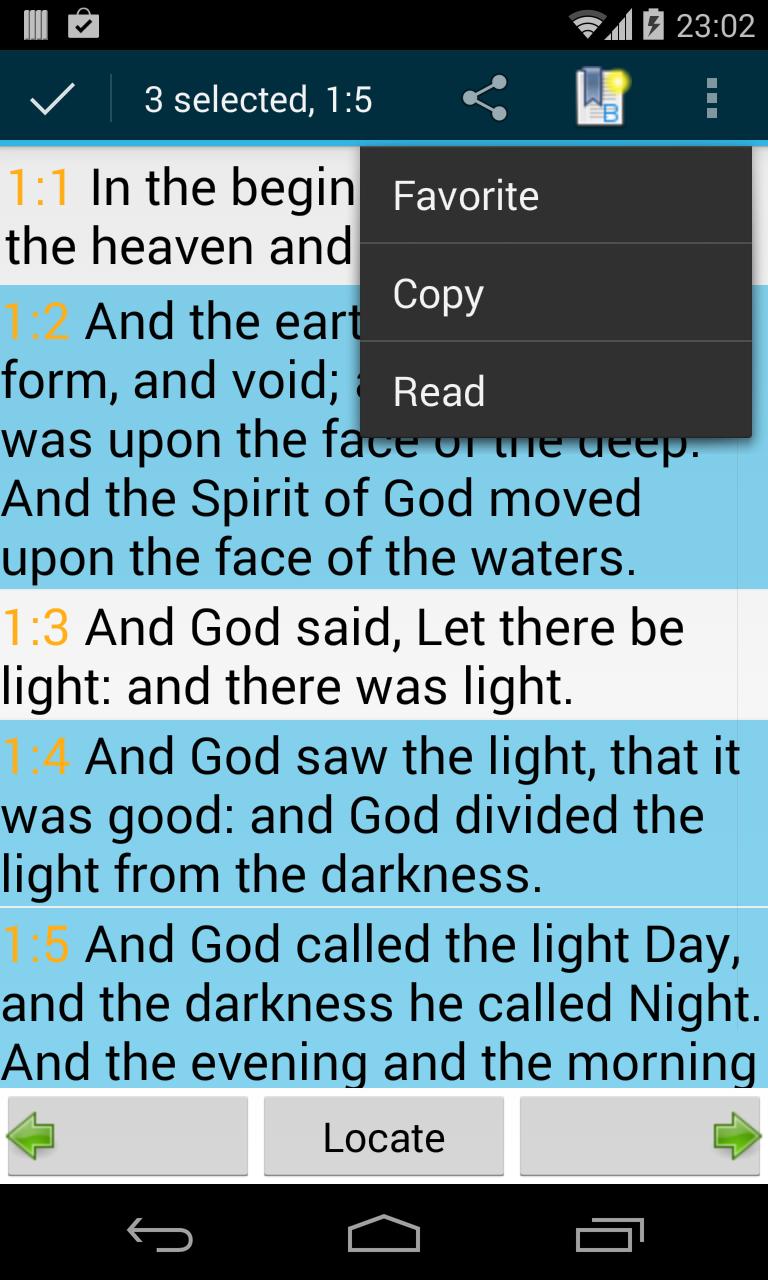This screenshot has height=1280, width=768.
Task: Go to the home screen
Action: (384, 1234)
